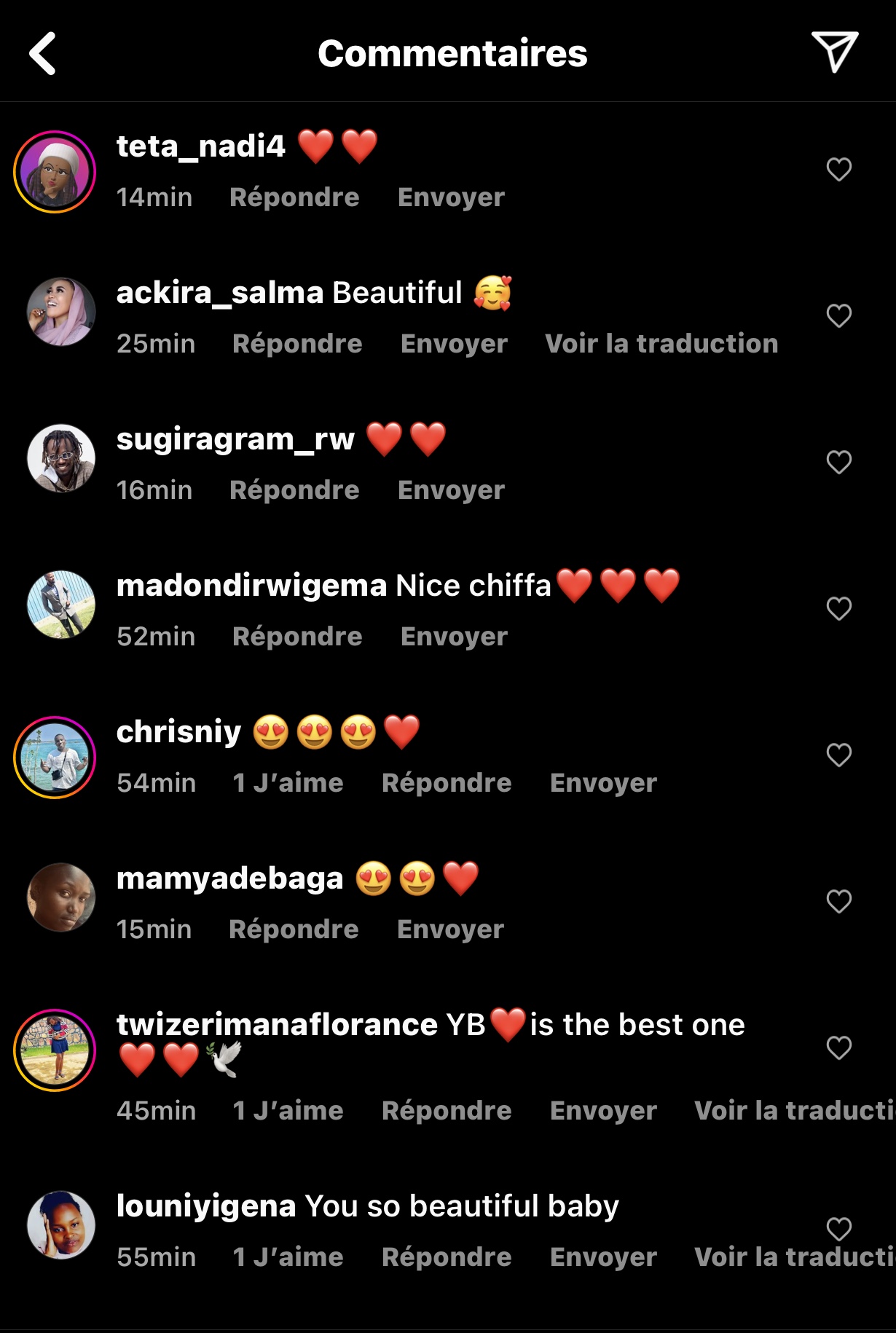View who liked chrisniy's comment
Screen dimensions: 896x1333
coord(288,783)
